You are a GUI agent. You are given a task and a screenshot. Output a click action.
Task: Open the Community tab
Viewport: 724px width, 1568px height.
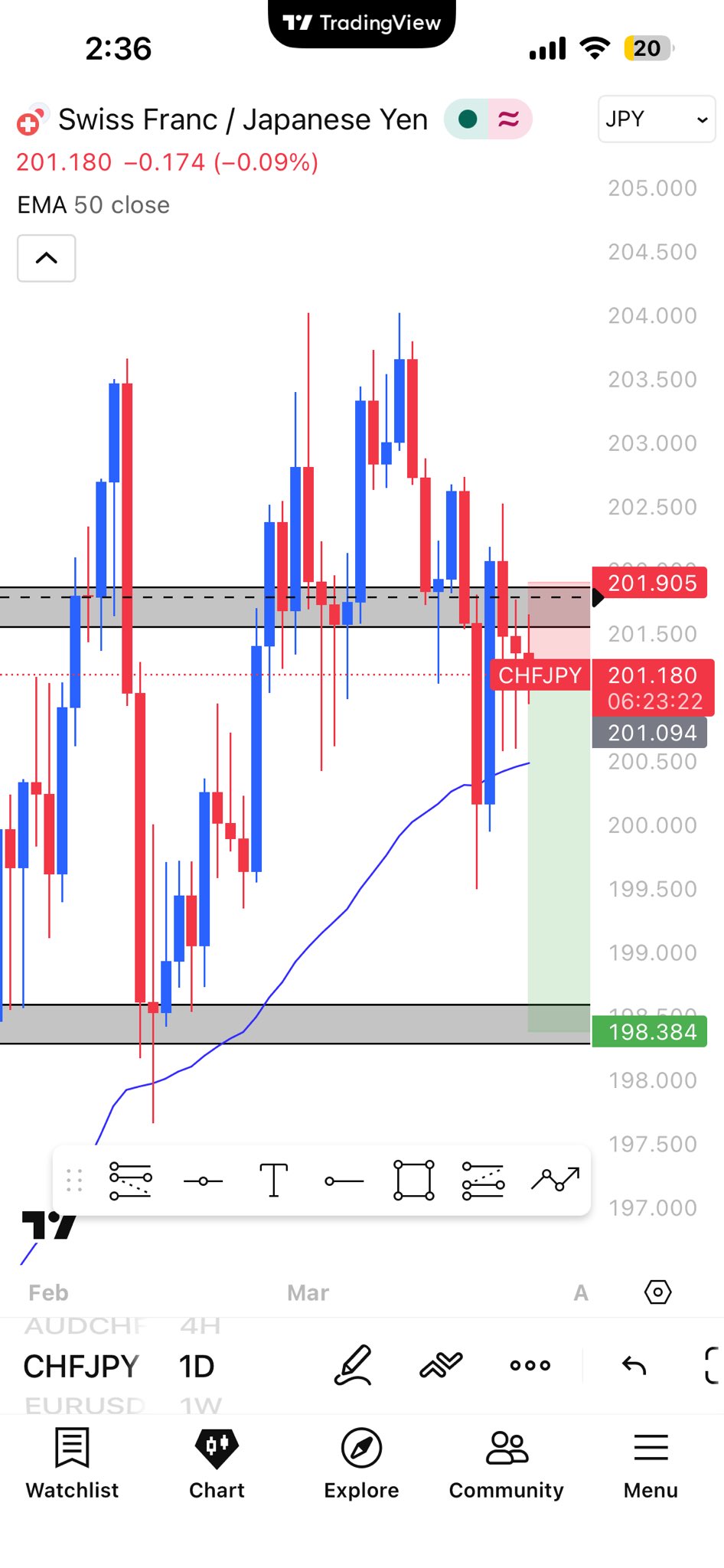(x=506, y=1463)
